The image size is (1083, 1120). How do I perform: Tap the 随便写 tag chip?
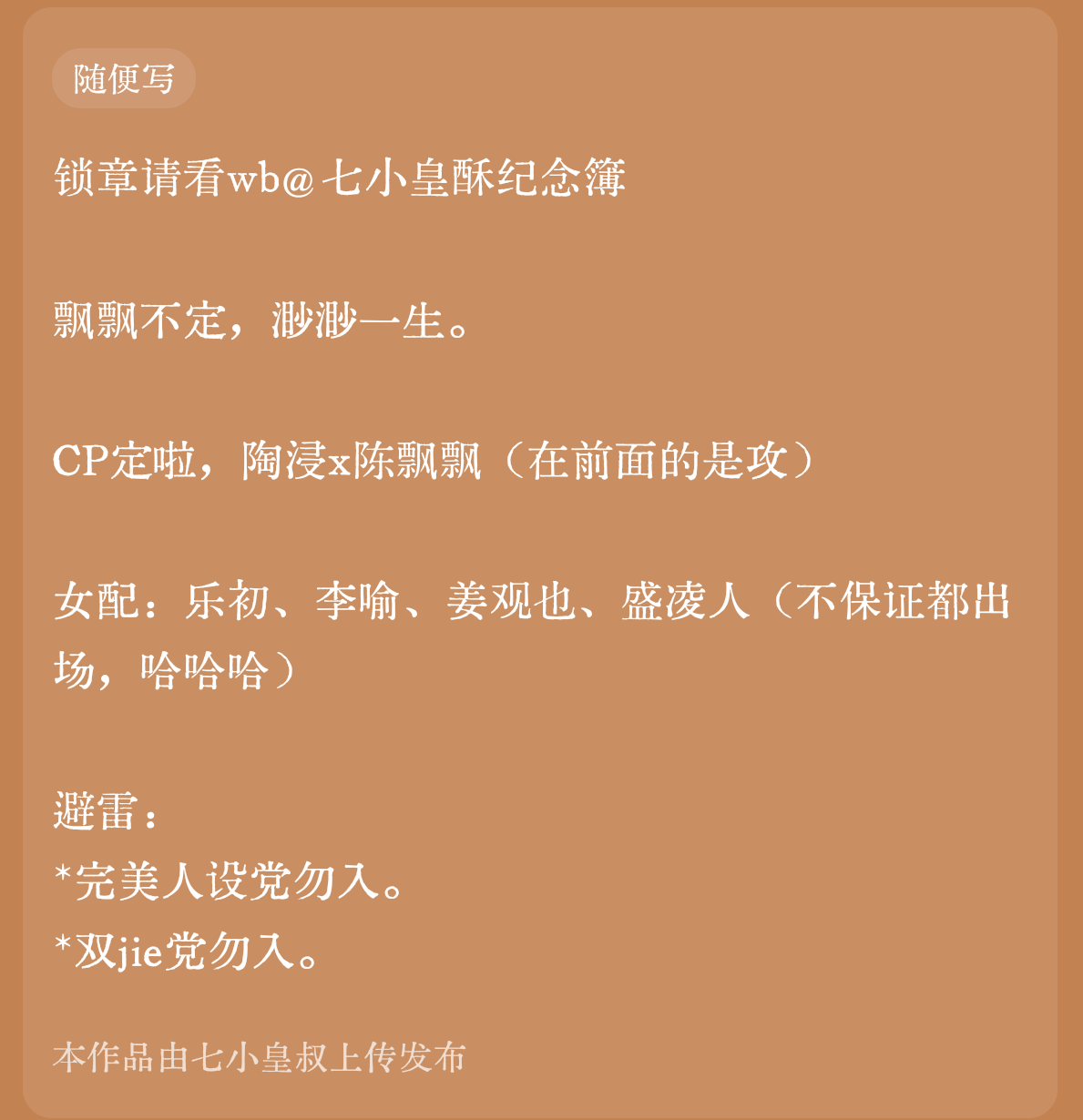point(124,79)
